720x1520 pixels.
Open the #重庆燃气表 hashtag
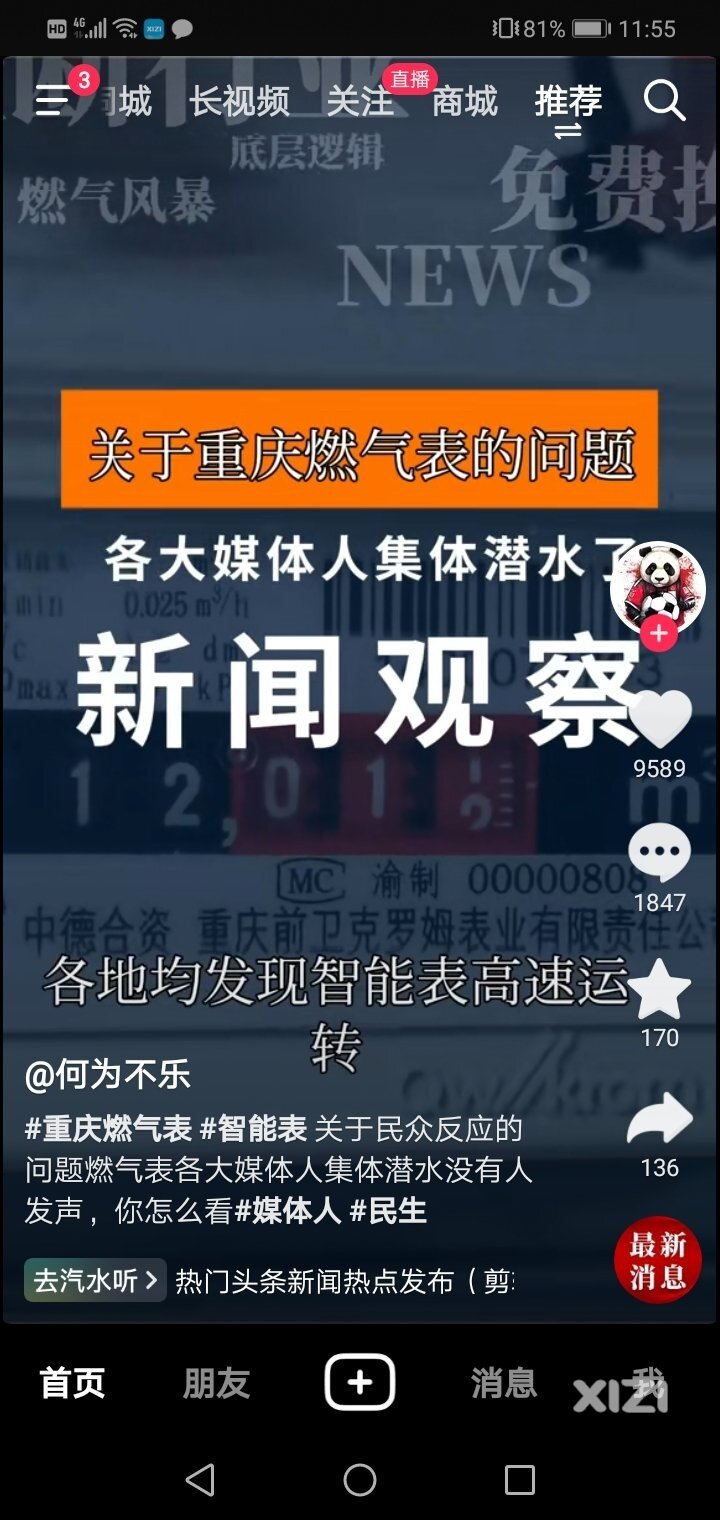click(x=108, y=1129)
